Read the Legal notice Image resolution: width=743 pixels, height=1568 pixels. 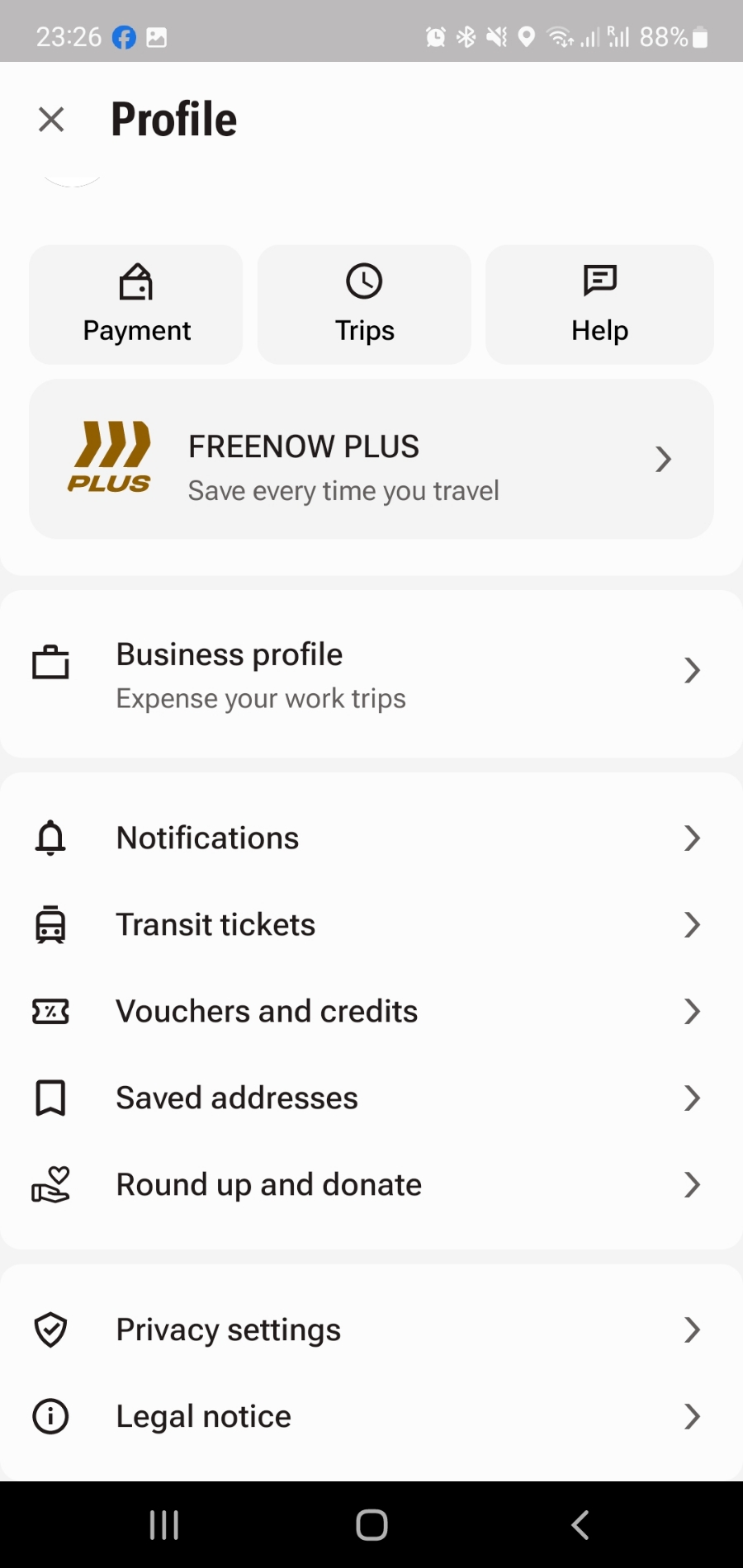[371, 1416]
